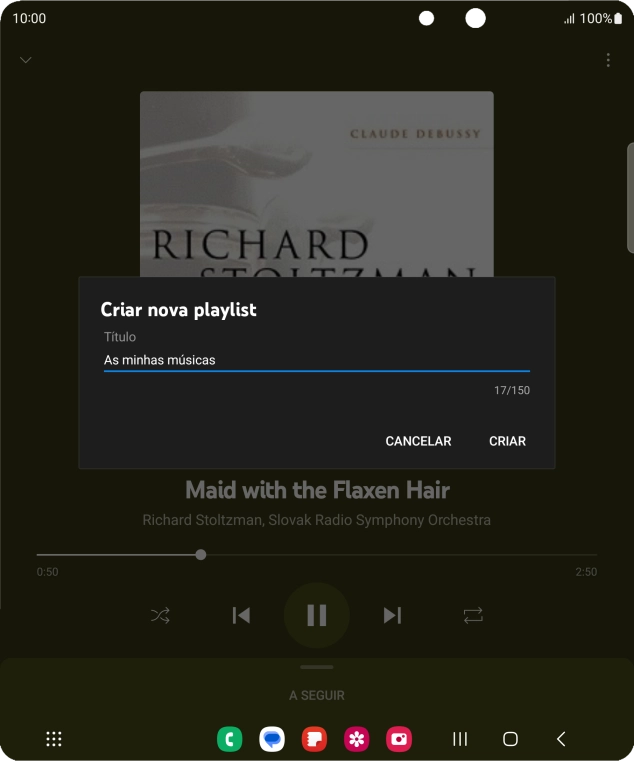Screen dimensions: 634x761
Task: Skip to the next track
Action: (392, 615)
